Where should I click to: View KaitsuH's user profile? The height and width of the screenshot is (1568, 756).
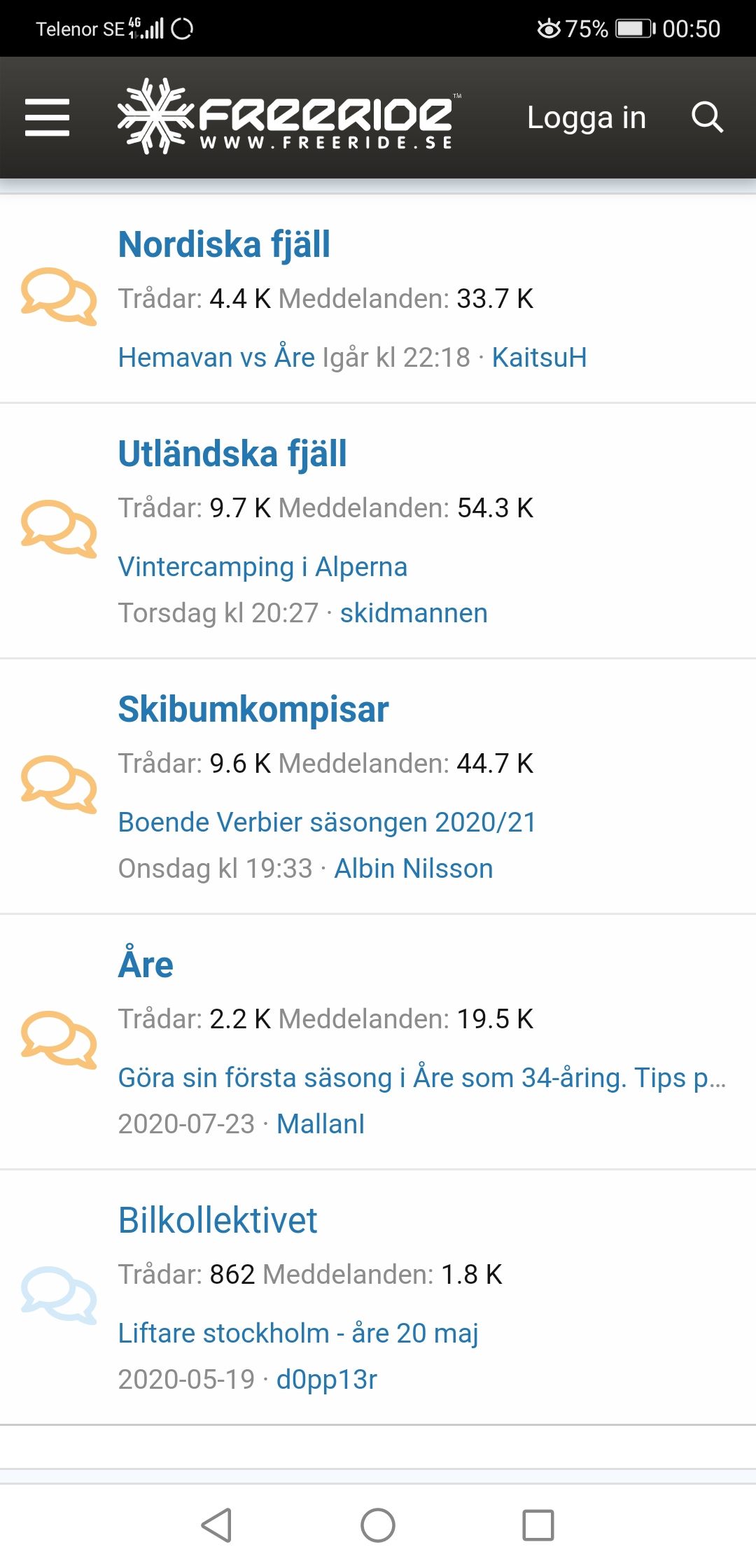(539, 357)
